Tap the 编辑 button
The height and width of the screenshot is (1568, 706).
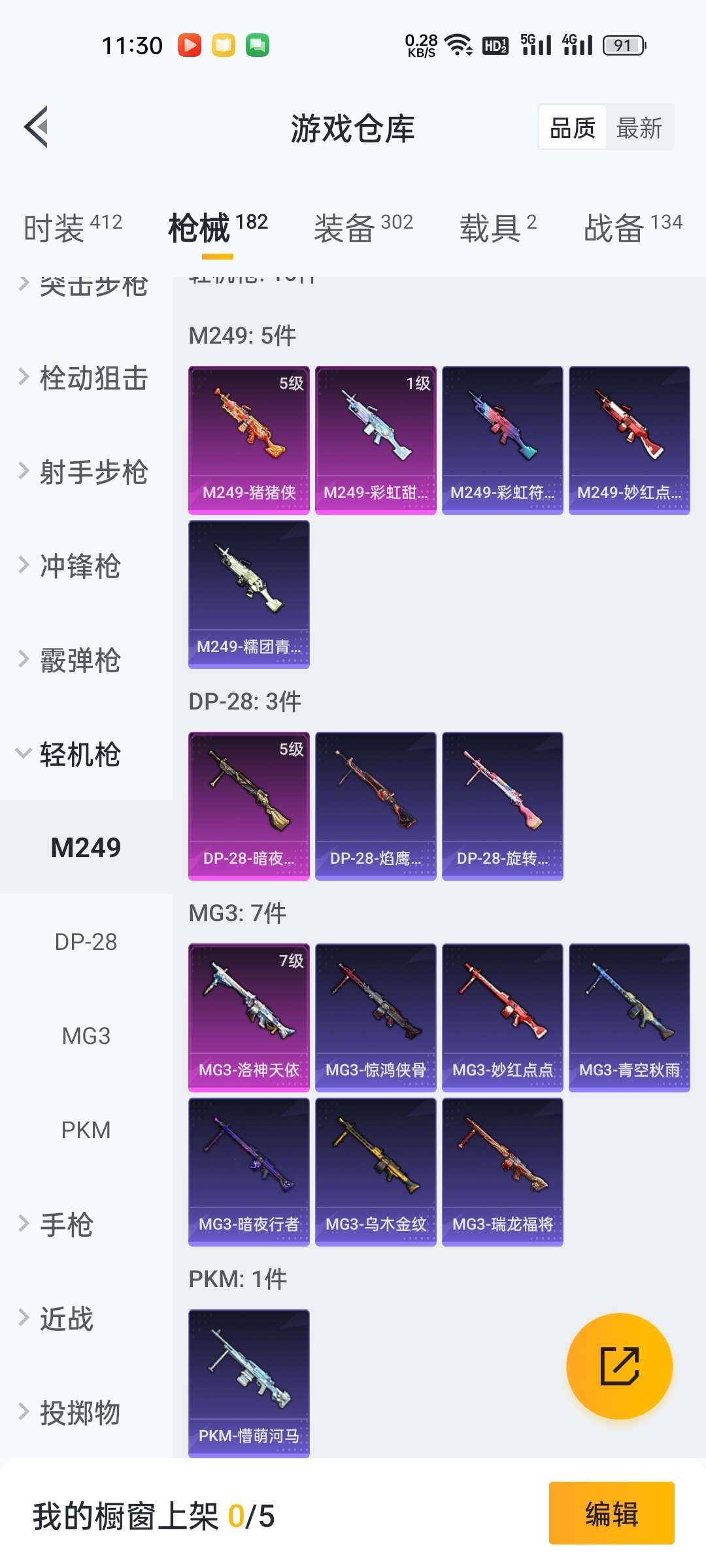pos(611,1513)
